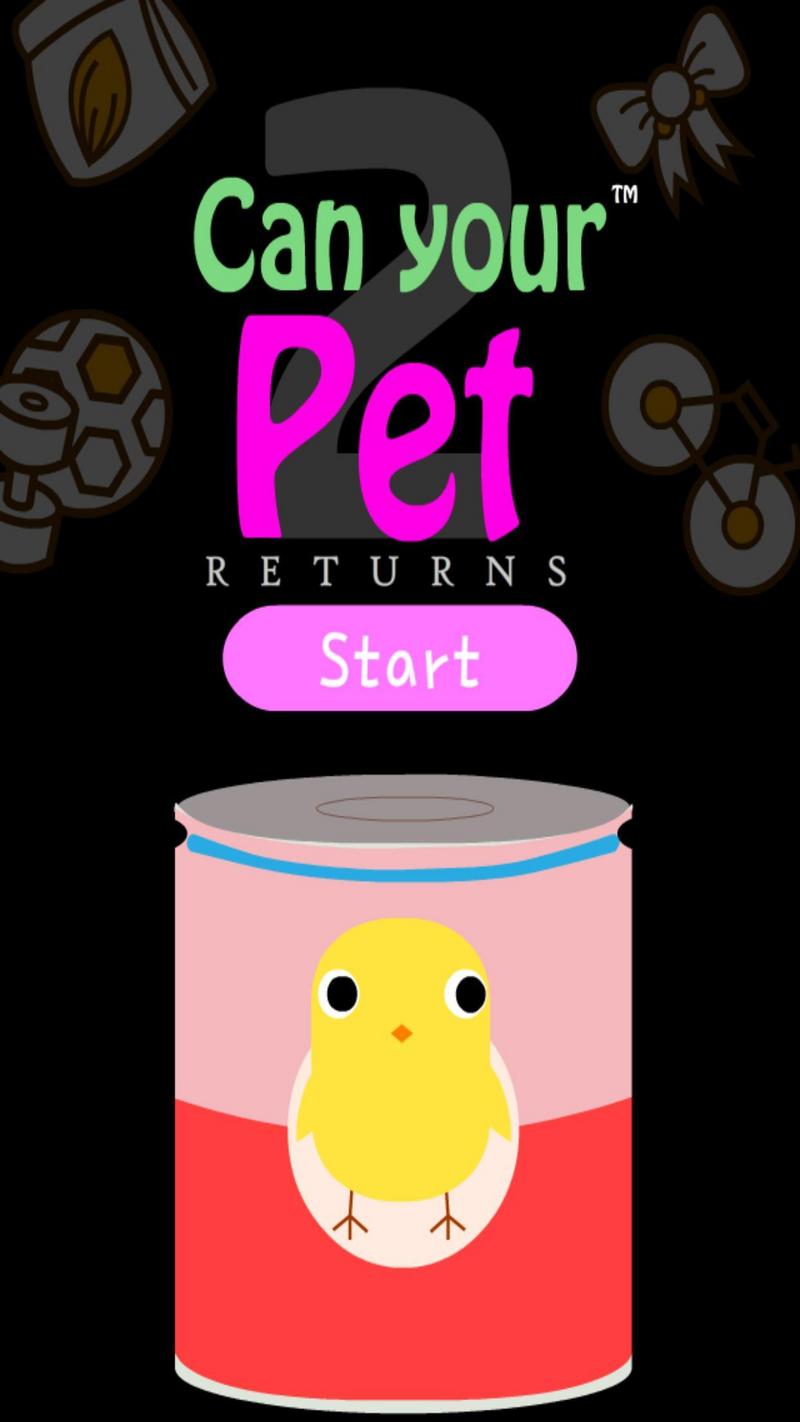Tap the pink Start button
Screen dimensions: 800x1422
(x=400, y=658)
